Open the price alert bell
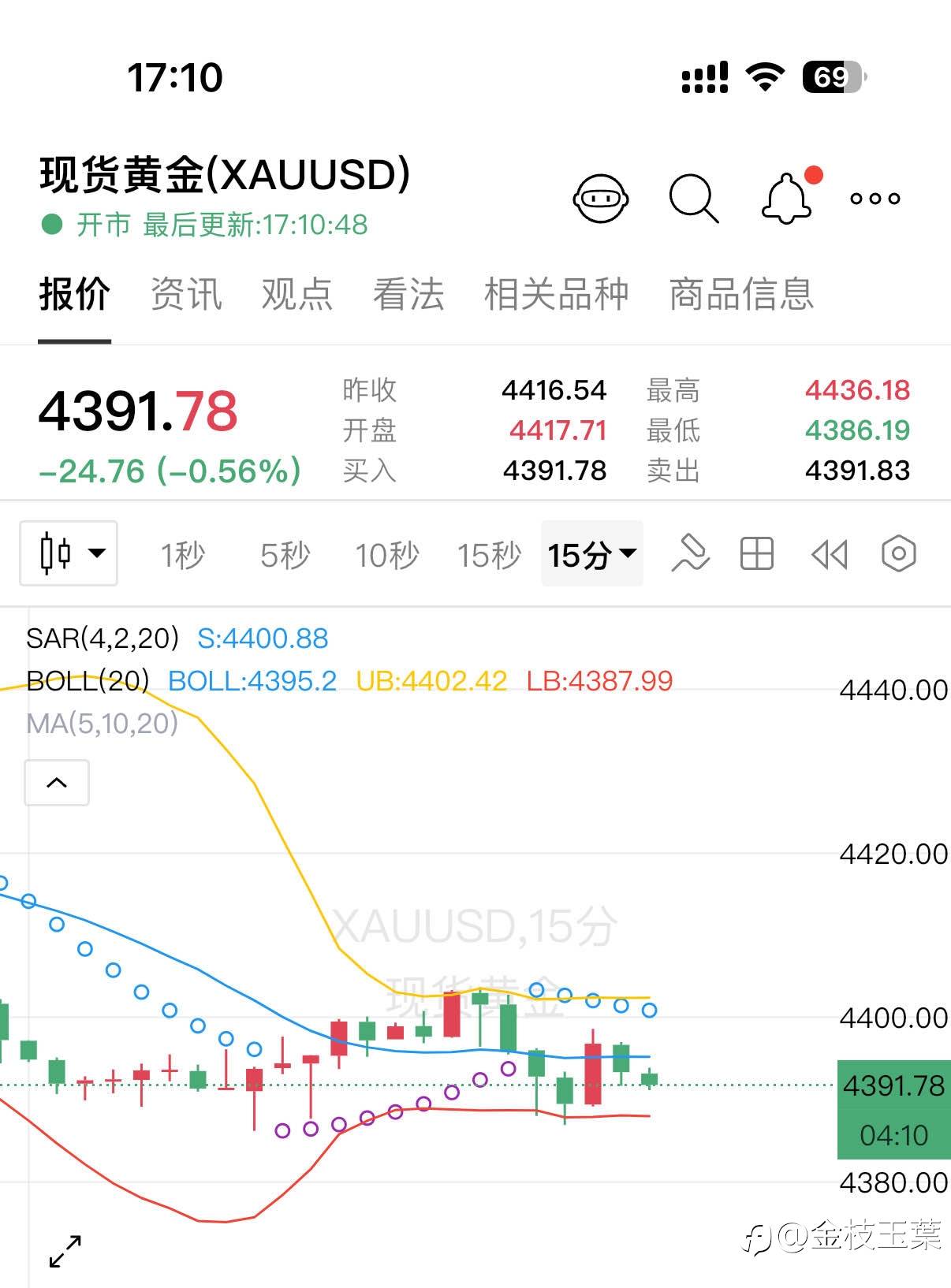The width and height of the screenshot is (951, 1288). (x=786, y=199)
